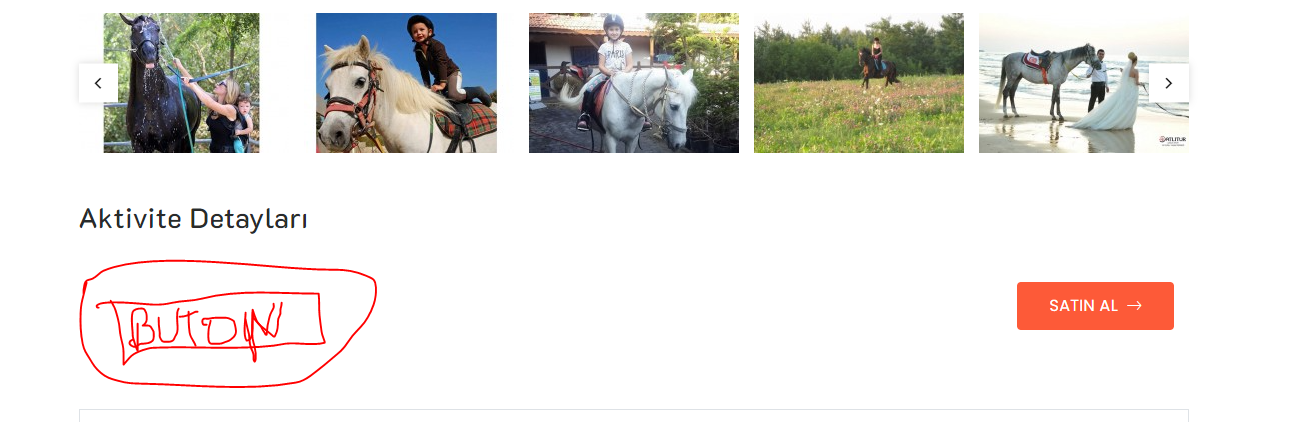This screenshot has width=1306, height=422.
Task: Open the meadow horse riding photo
Action: [x=858, y=83]
